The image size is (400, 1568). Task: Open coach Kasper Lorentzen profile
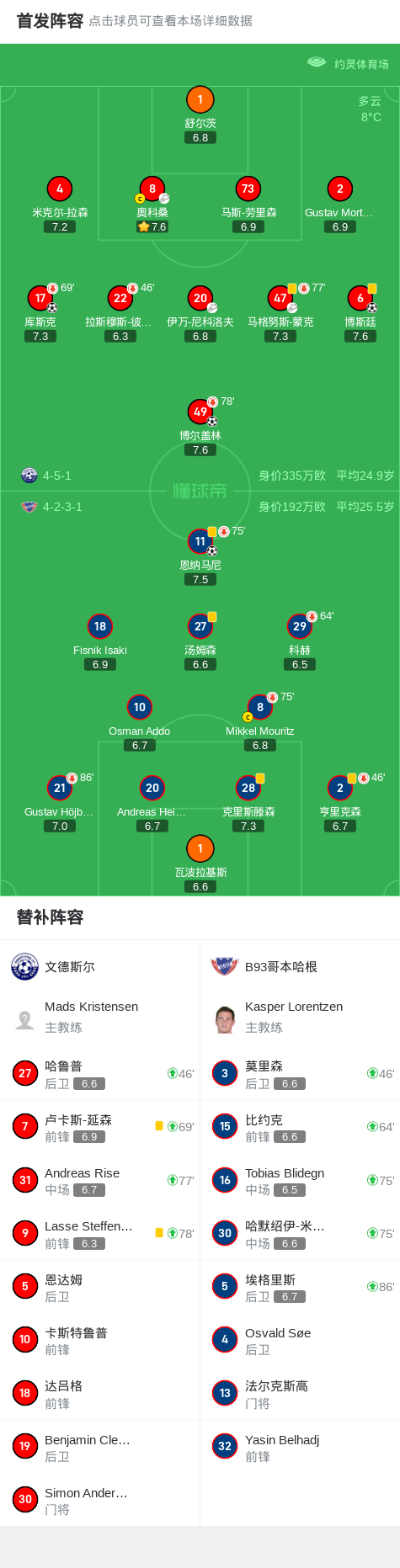(300, 1017)
